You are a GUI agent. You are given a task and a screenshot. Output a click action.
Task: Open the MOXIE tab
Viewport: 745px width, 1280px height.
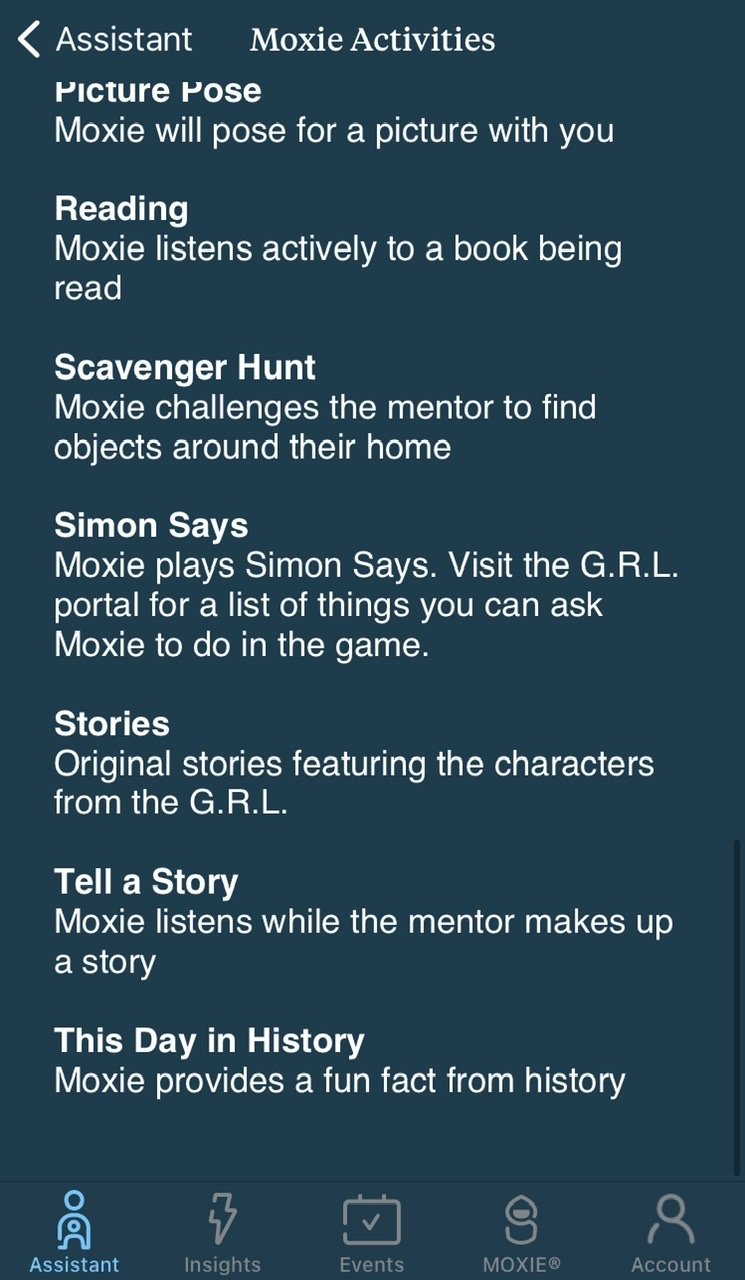point(521,1232)
